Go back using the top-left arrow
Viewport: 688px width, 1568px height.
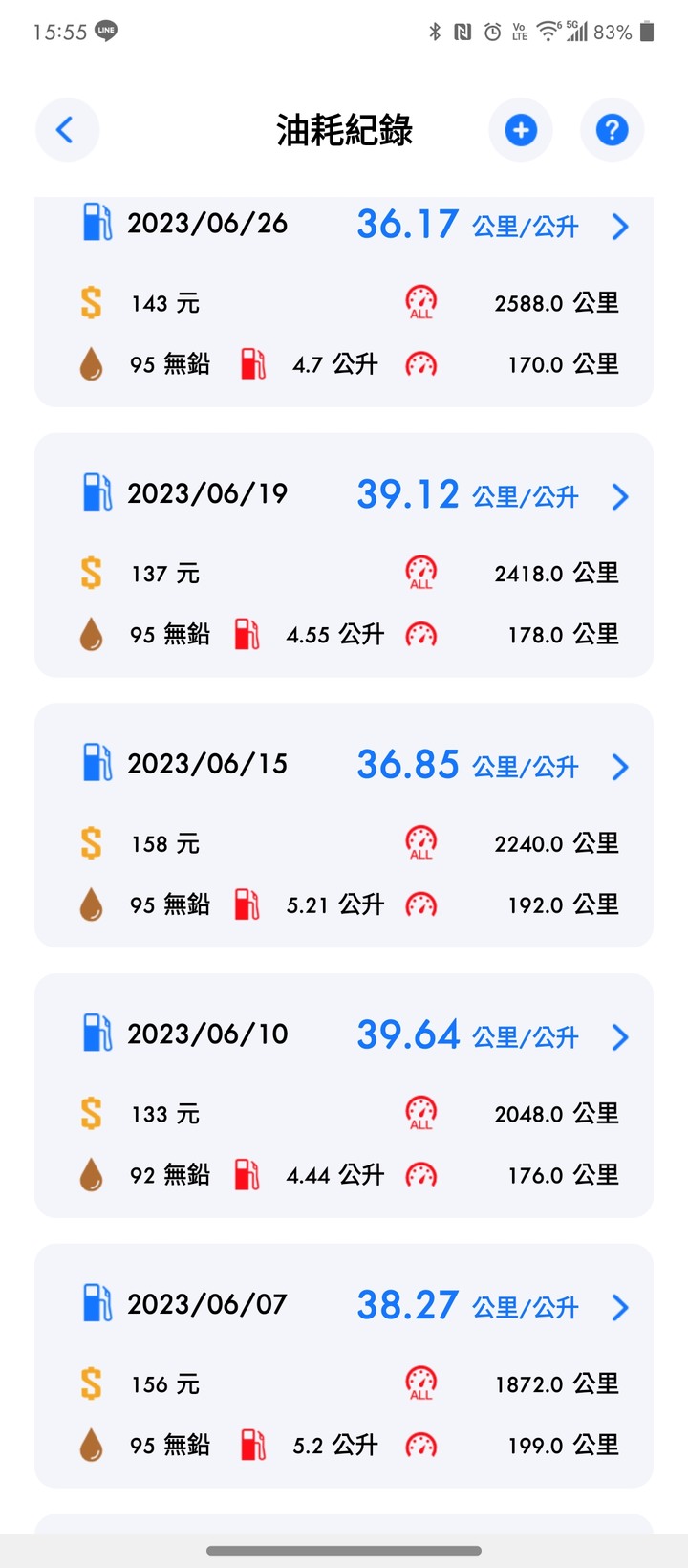[67, 130]
